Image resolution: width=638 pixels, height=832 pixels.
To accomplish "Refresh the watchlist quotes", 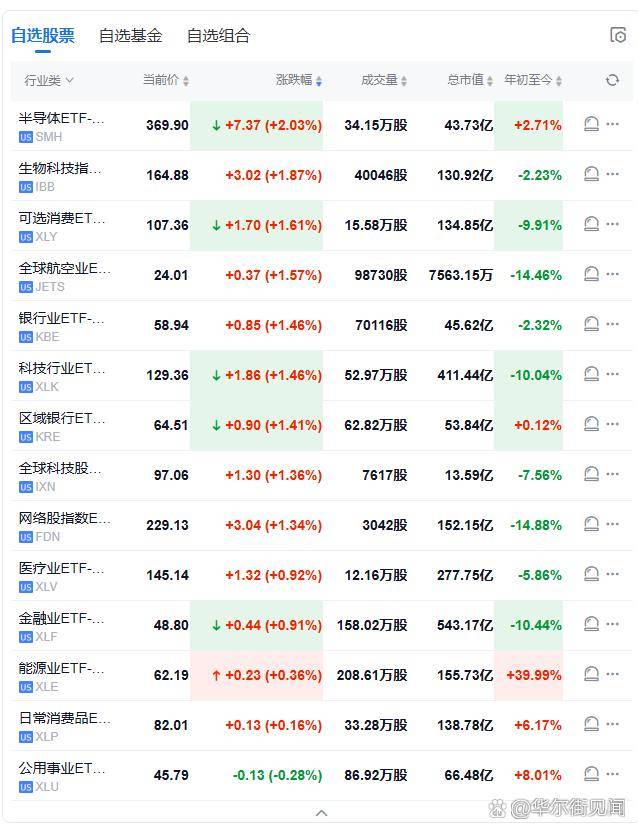I will click(612, 80).
